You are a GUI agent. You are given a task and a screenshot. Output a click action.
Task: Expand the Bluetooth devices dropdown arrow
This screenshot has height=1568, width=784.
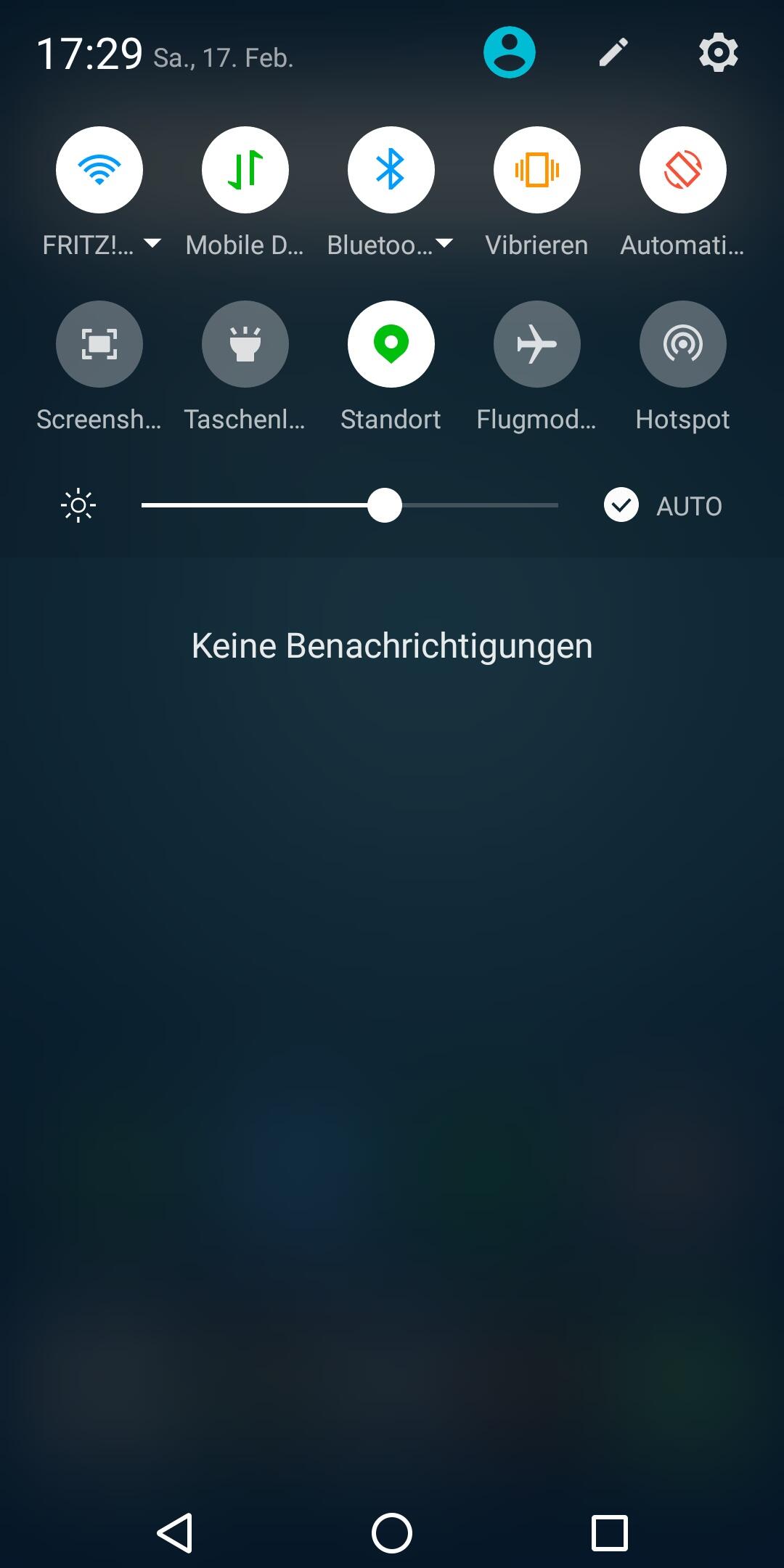[x=444, y=244]
